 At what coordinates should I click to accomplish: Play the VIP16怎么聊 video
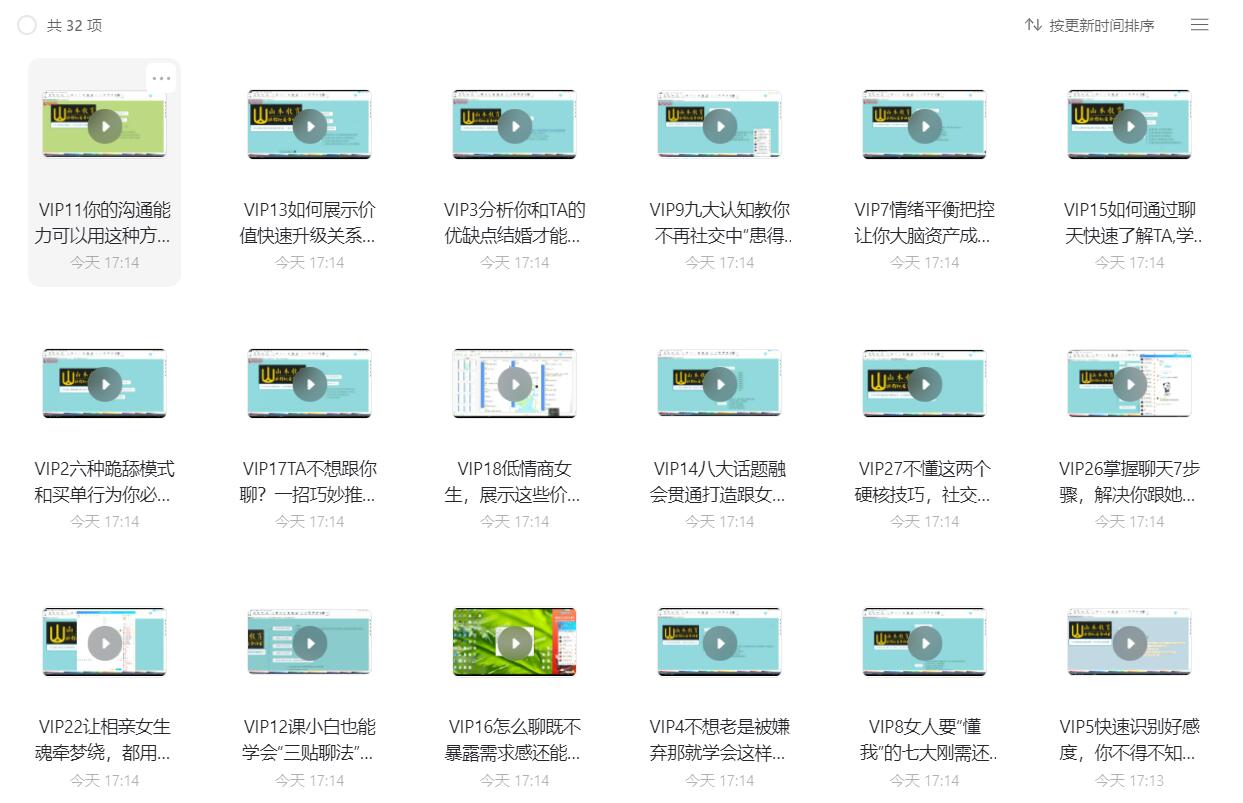point(514,643)
